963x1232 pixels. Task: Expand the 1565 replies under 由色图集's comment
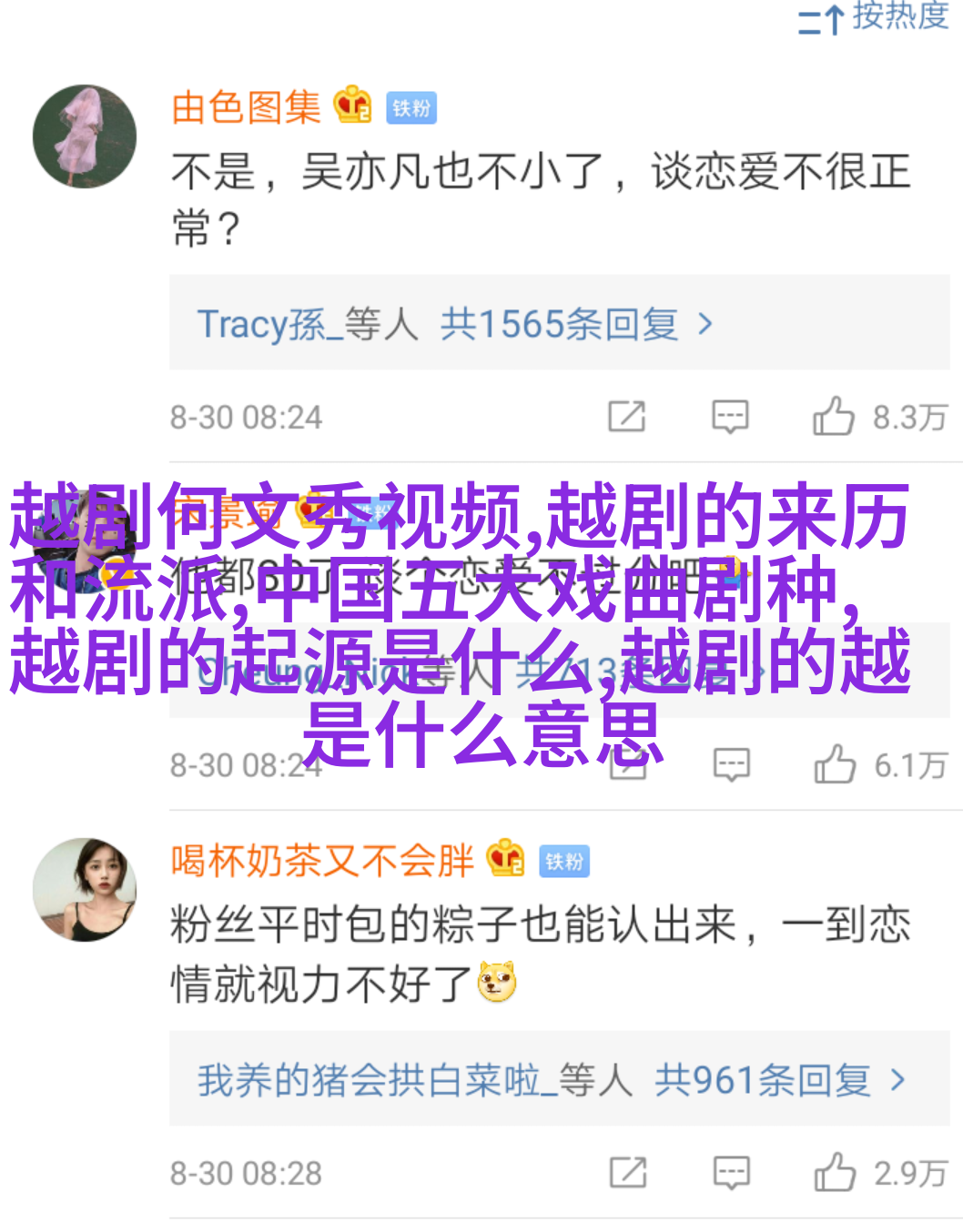coord(455,324)
